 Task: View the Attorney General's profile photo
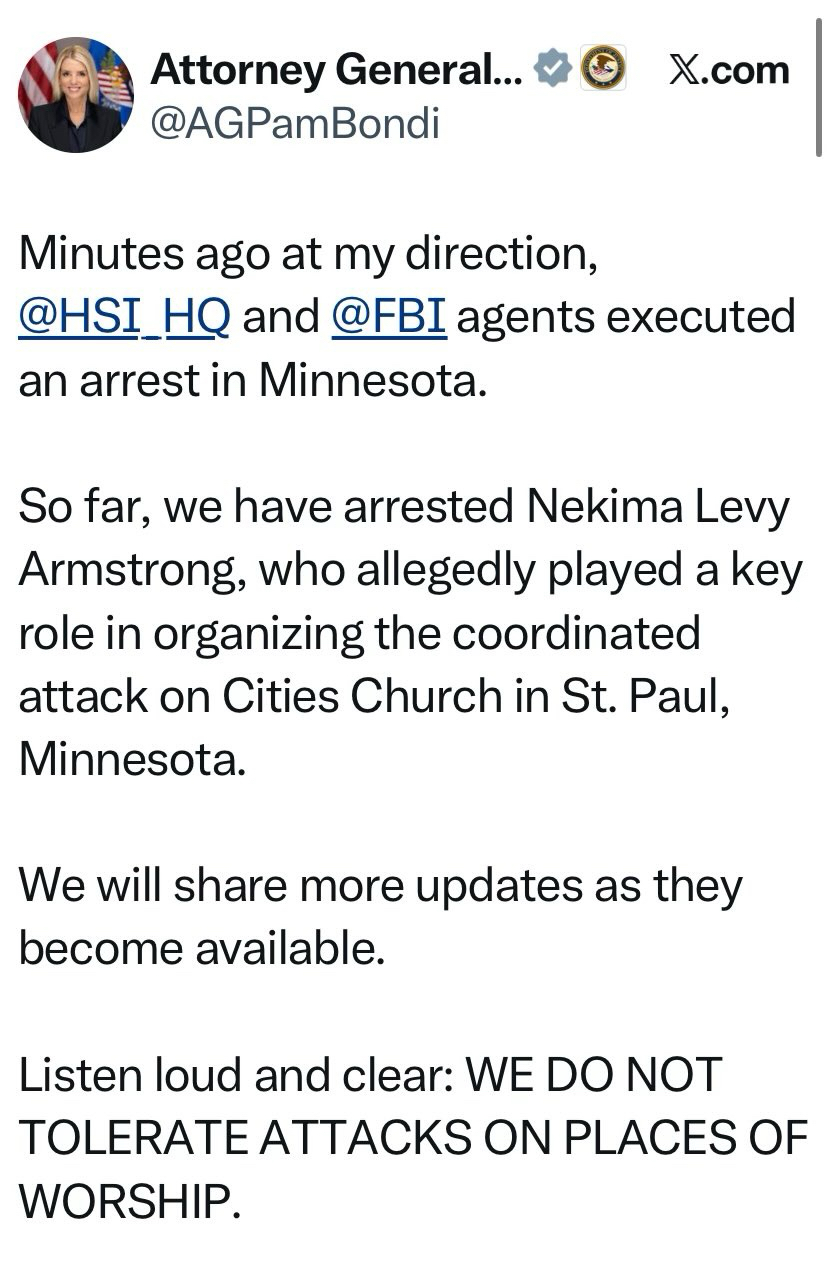(75, 95)
